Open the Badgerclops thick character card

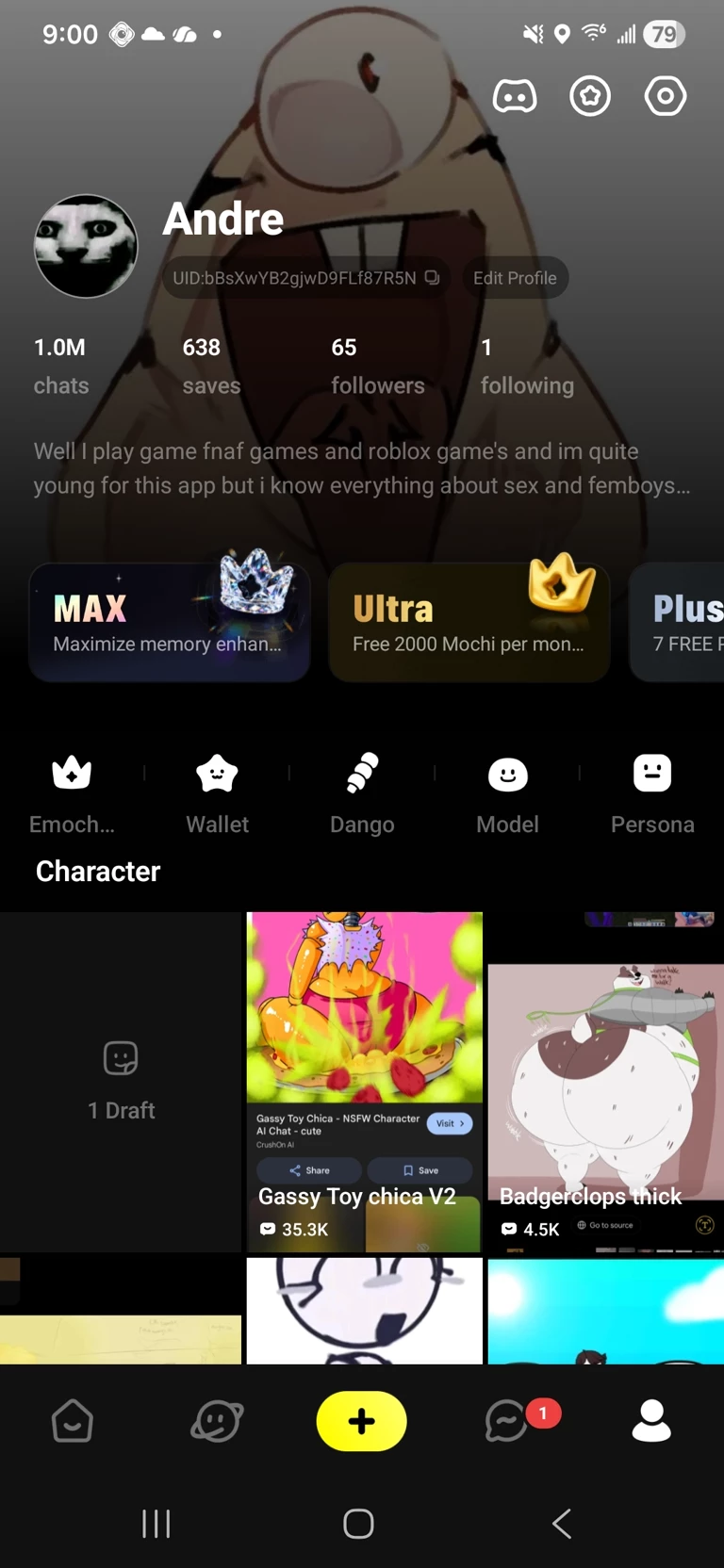(605, 1102)
